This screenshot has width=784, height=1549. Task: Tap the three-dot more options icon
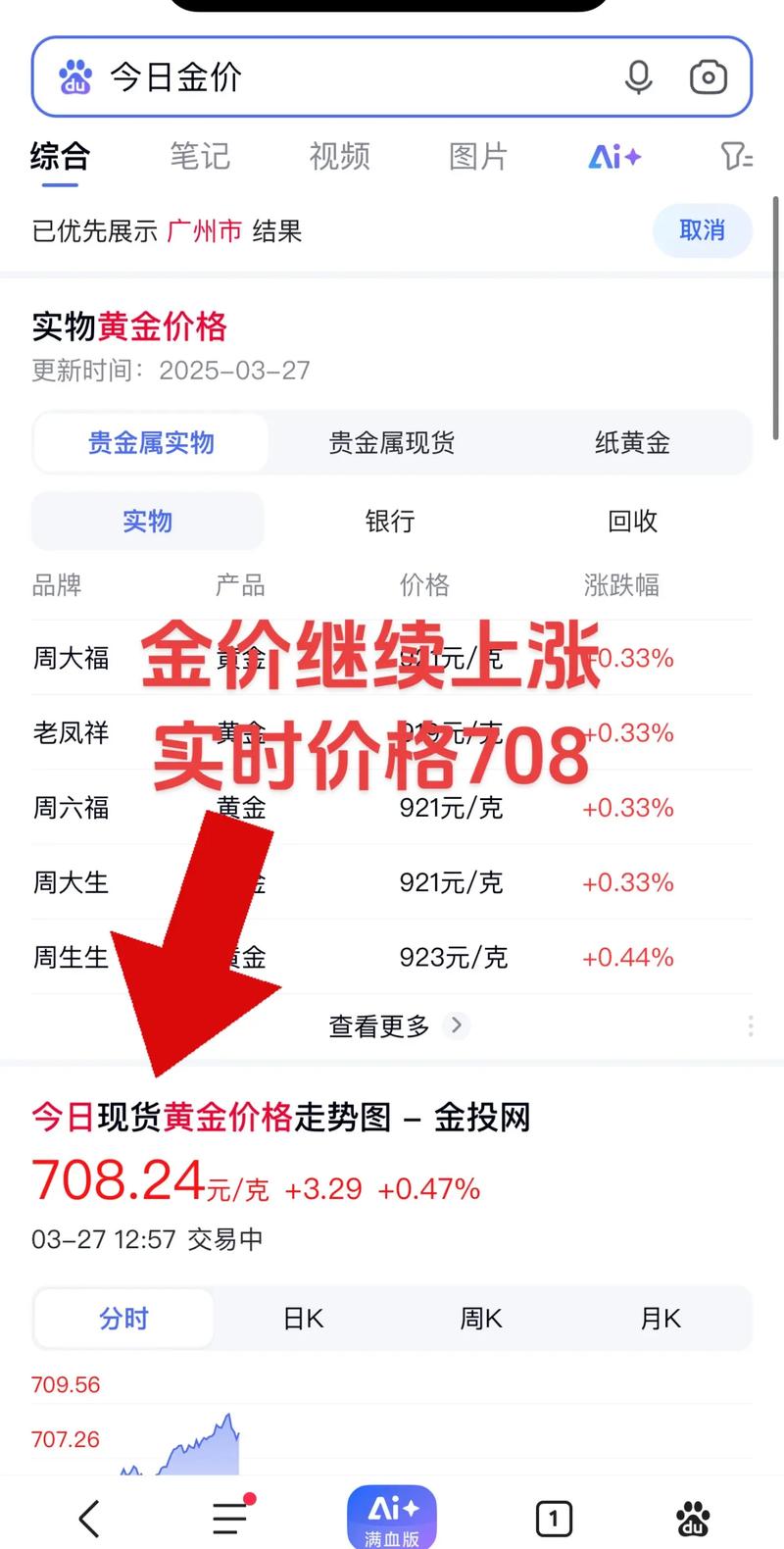750,1025
